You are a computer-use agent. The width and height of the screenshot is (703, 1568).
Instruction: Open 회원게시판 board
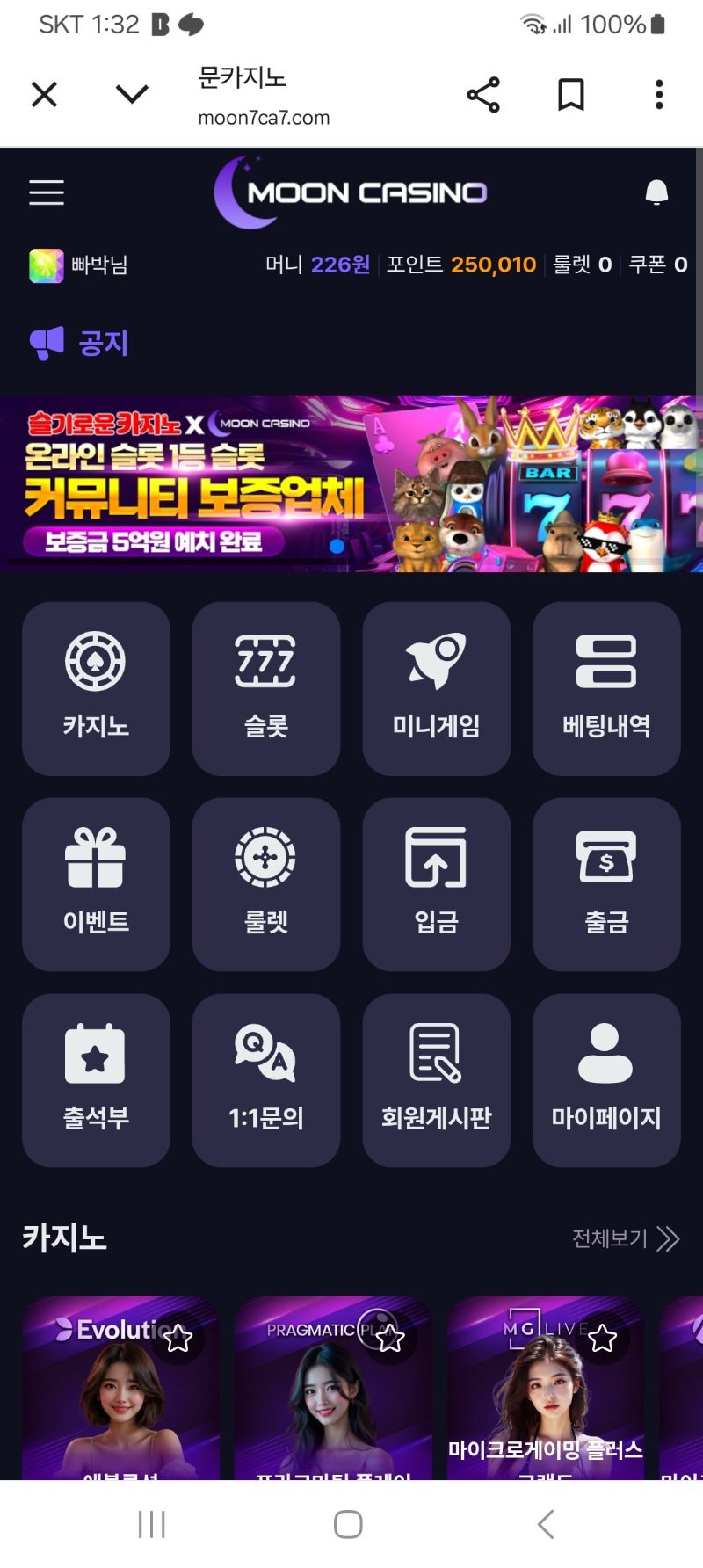click(436, 1080)
